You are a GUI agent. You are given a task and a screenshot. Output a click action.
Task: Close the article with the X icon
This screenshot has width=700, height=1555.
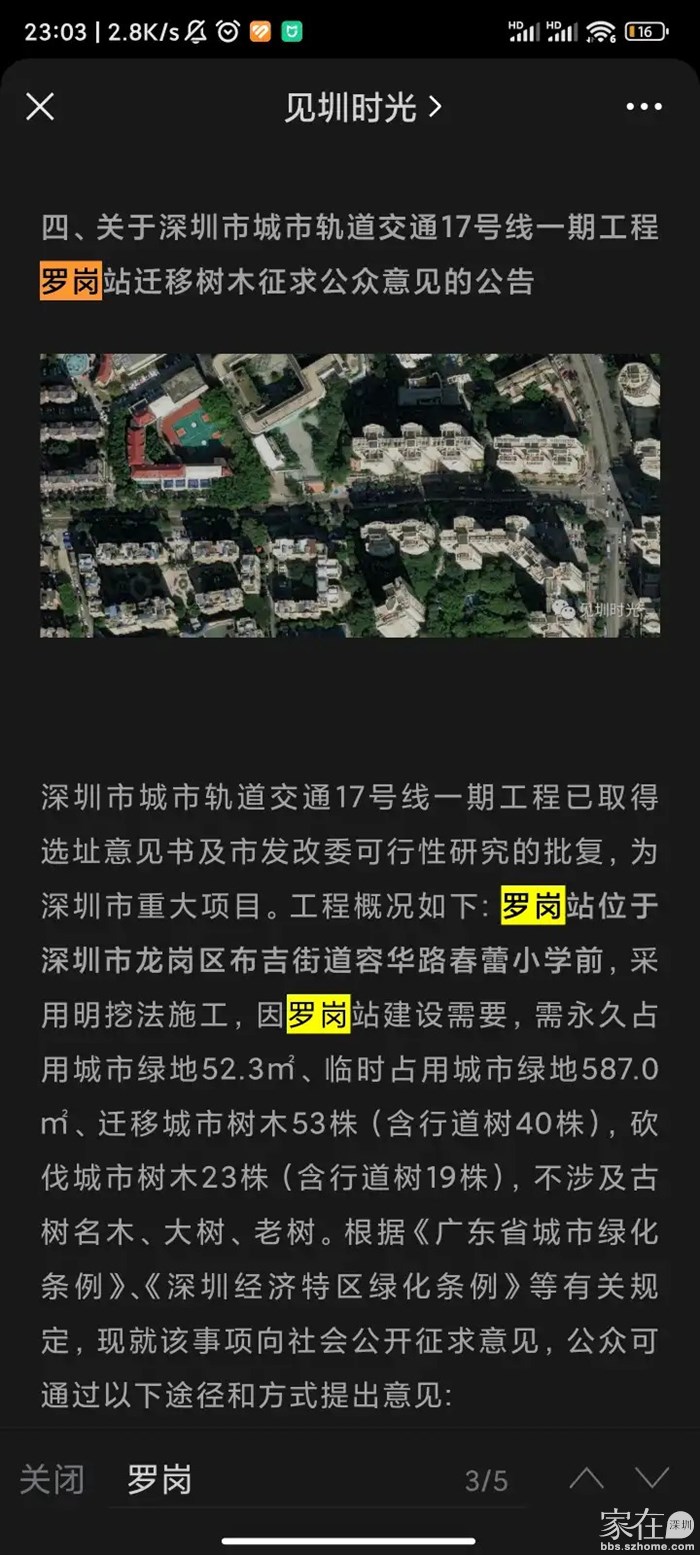click(40, 107)
